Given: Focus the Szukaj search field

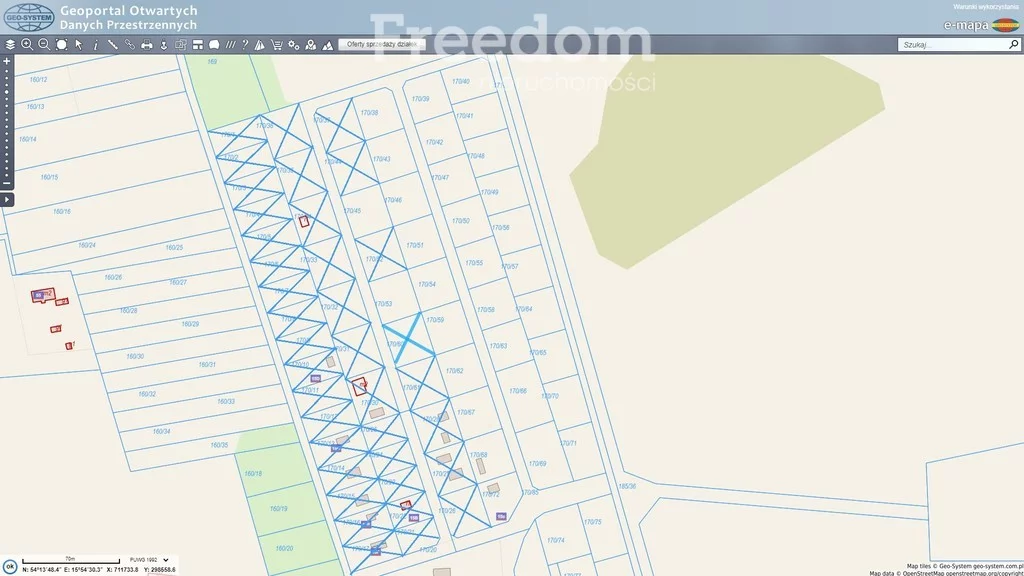Looking at the screenshot, I should coord(950,45).
